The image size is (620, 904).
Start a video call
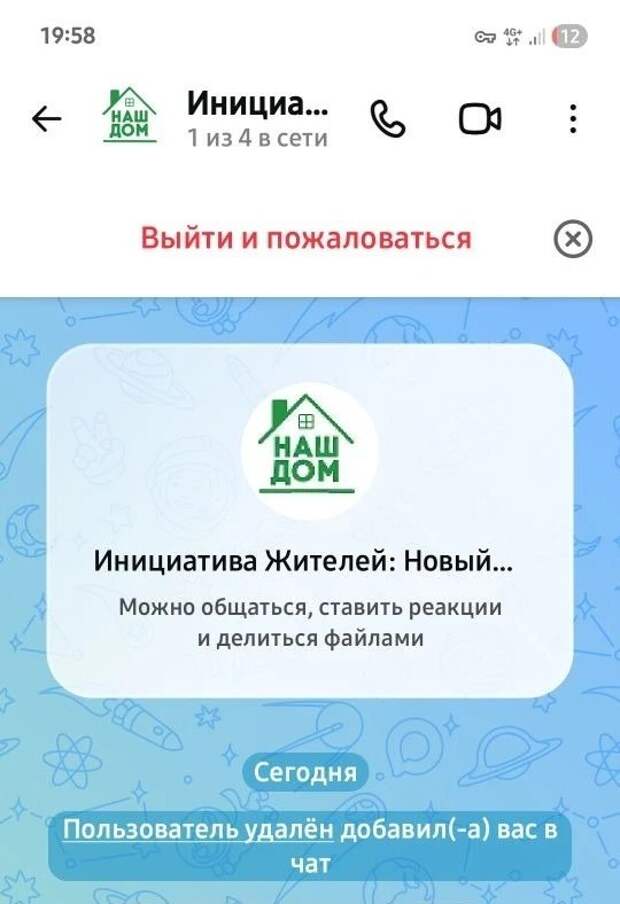(x=480, y=119)
